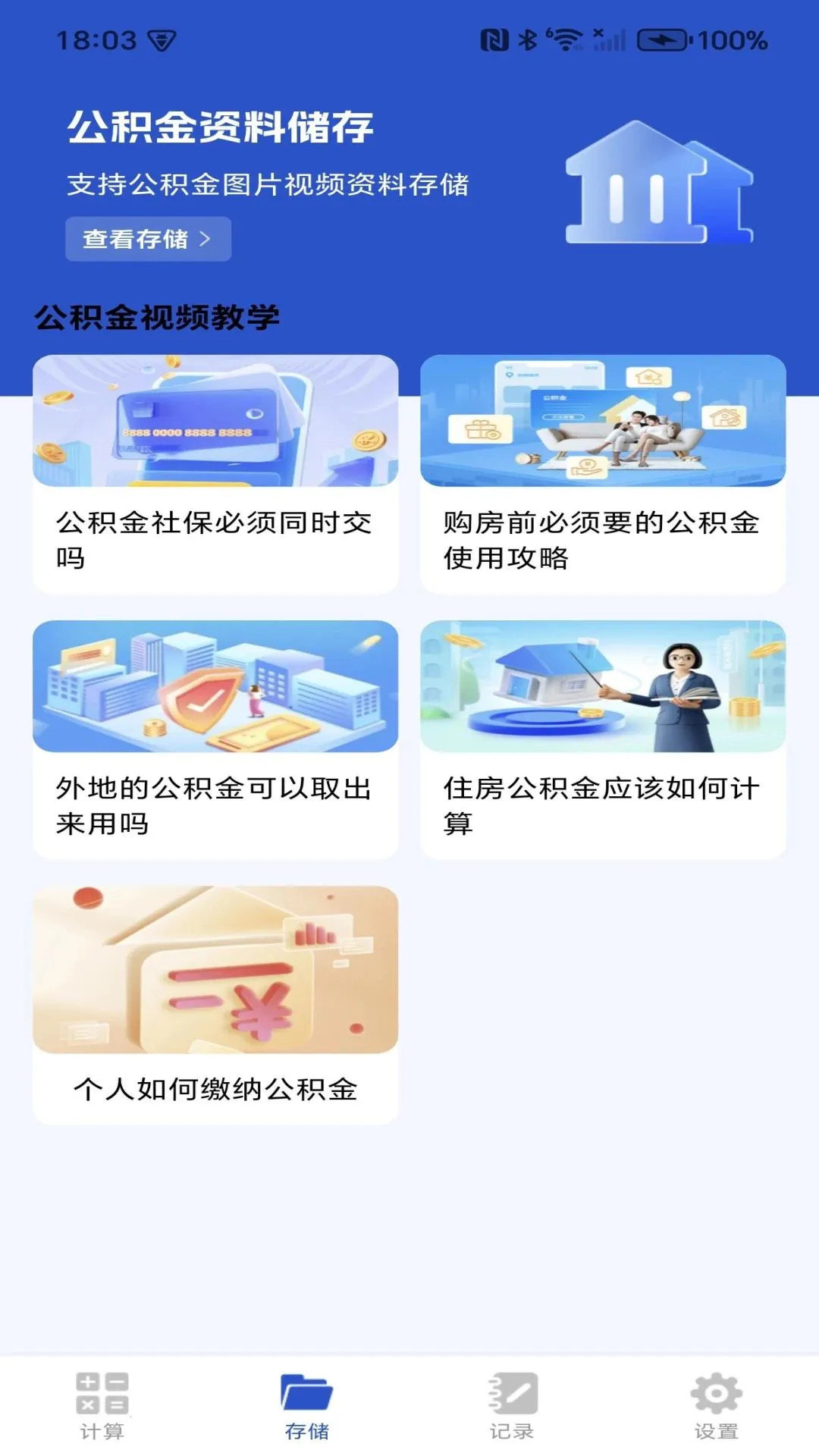Open the 设置 tab
This screenshot has width=819, height=1456.
(717, 1406)
